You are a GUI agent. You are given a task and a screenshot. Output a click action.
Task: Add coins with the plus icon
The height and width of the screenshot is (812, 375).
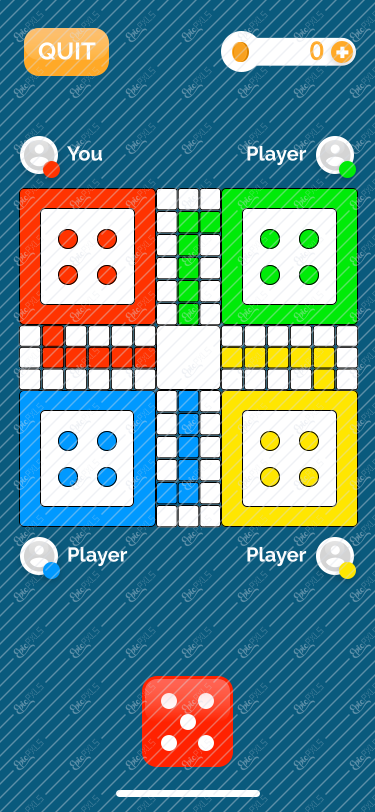[x=342, y=52]
